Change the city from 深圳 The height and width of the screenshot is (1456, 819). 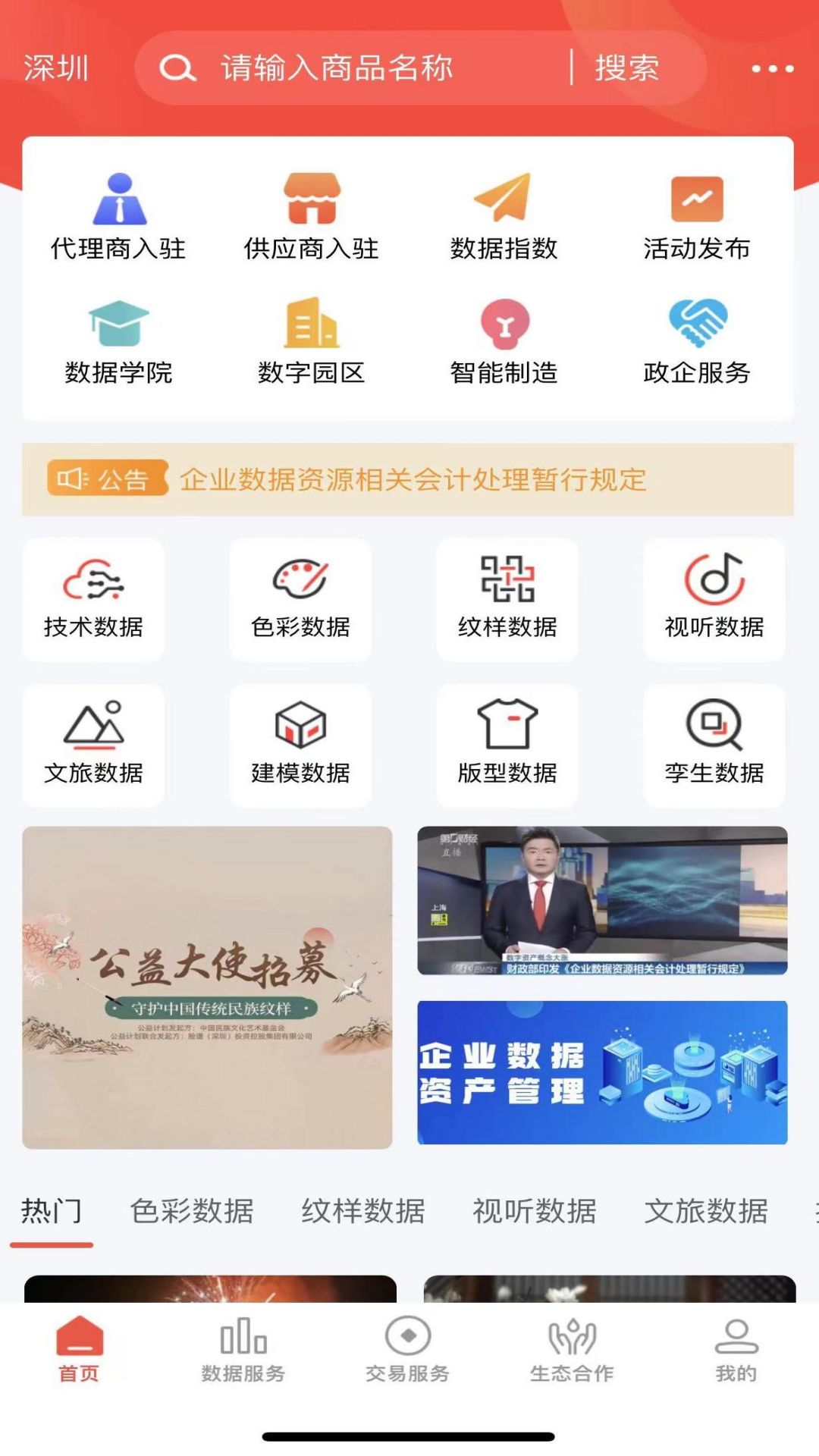pyautogui.click(x=56, y=68)
